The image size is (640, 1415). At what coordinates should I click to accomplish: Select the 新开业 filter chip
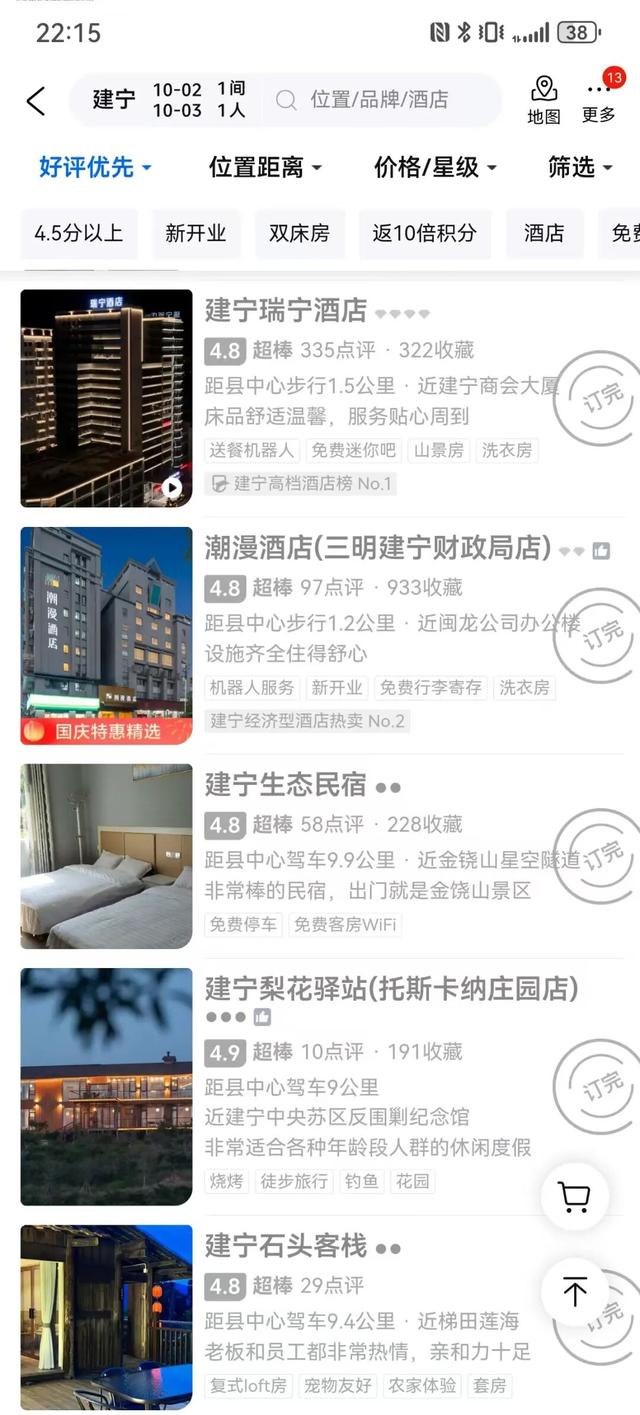pyautogui.click(x=196, y=234)
